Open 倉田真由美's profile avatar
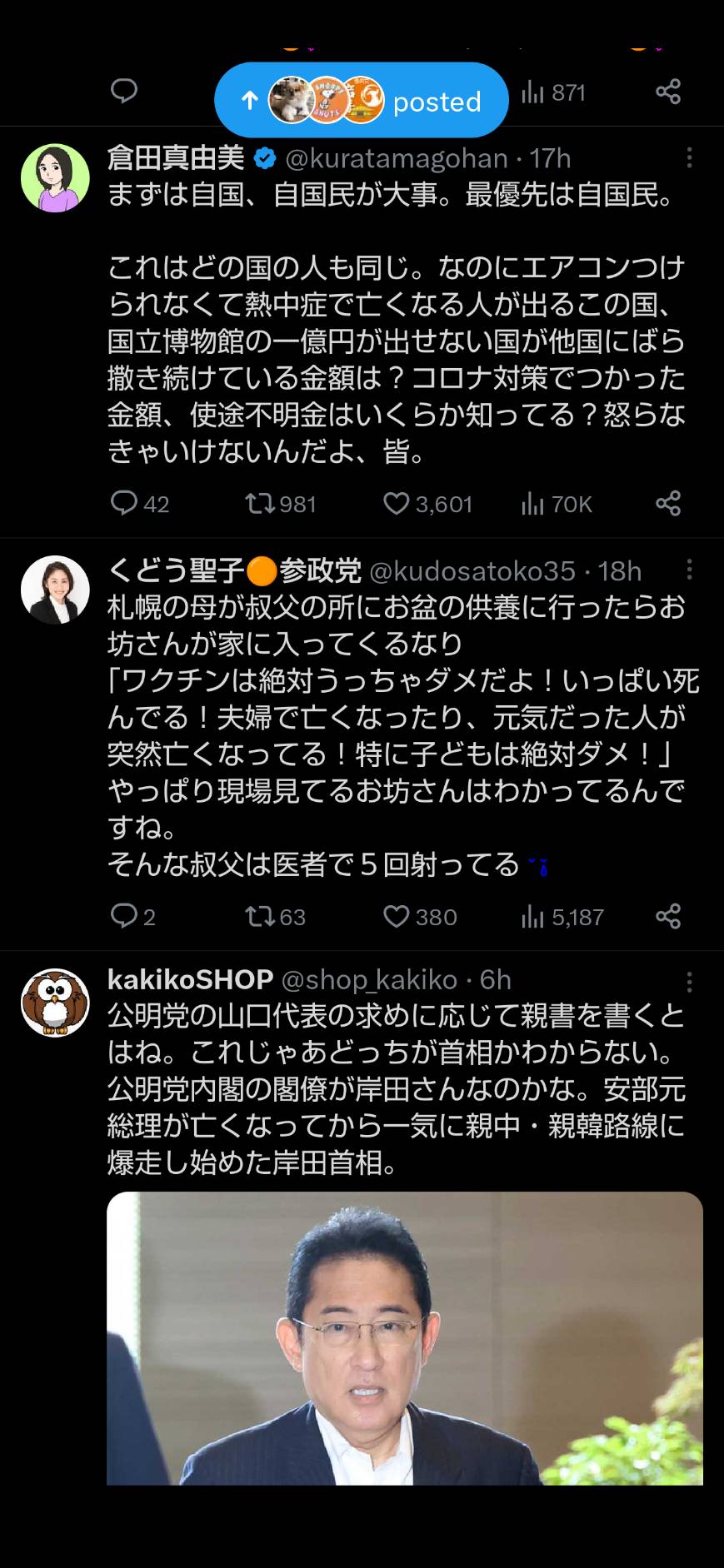This screenshot has width=724, height=1568. point(55,178)
